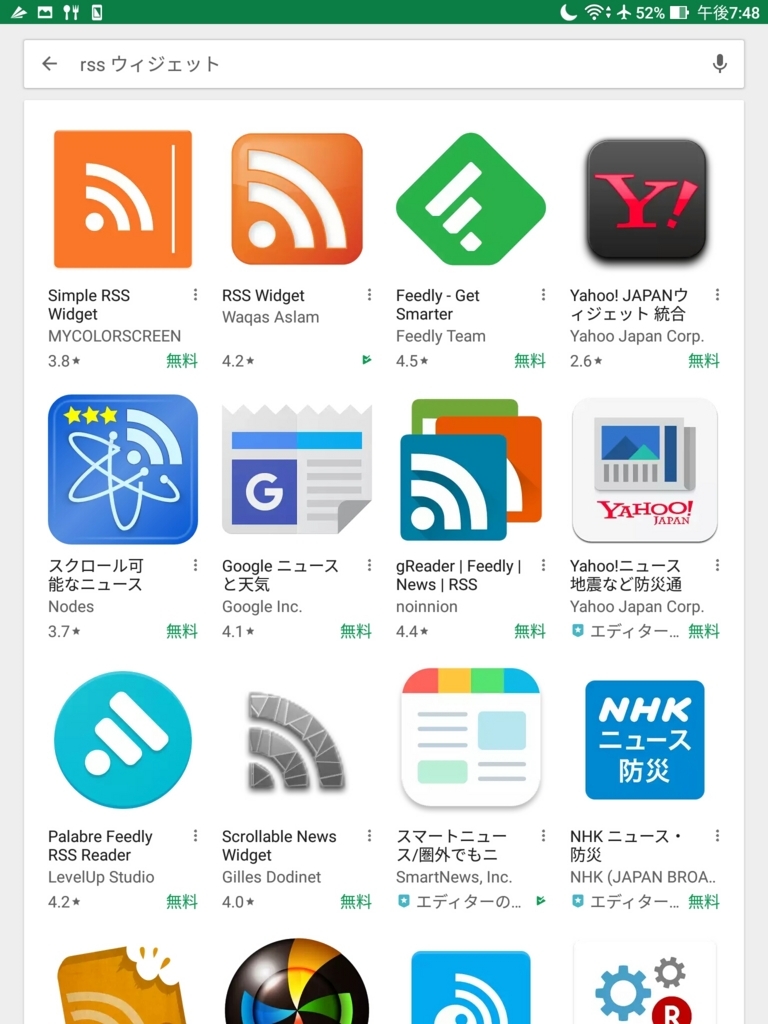Open the Simple RSS Widget app card

[x=122, y=200]
